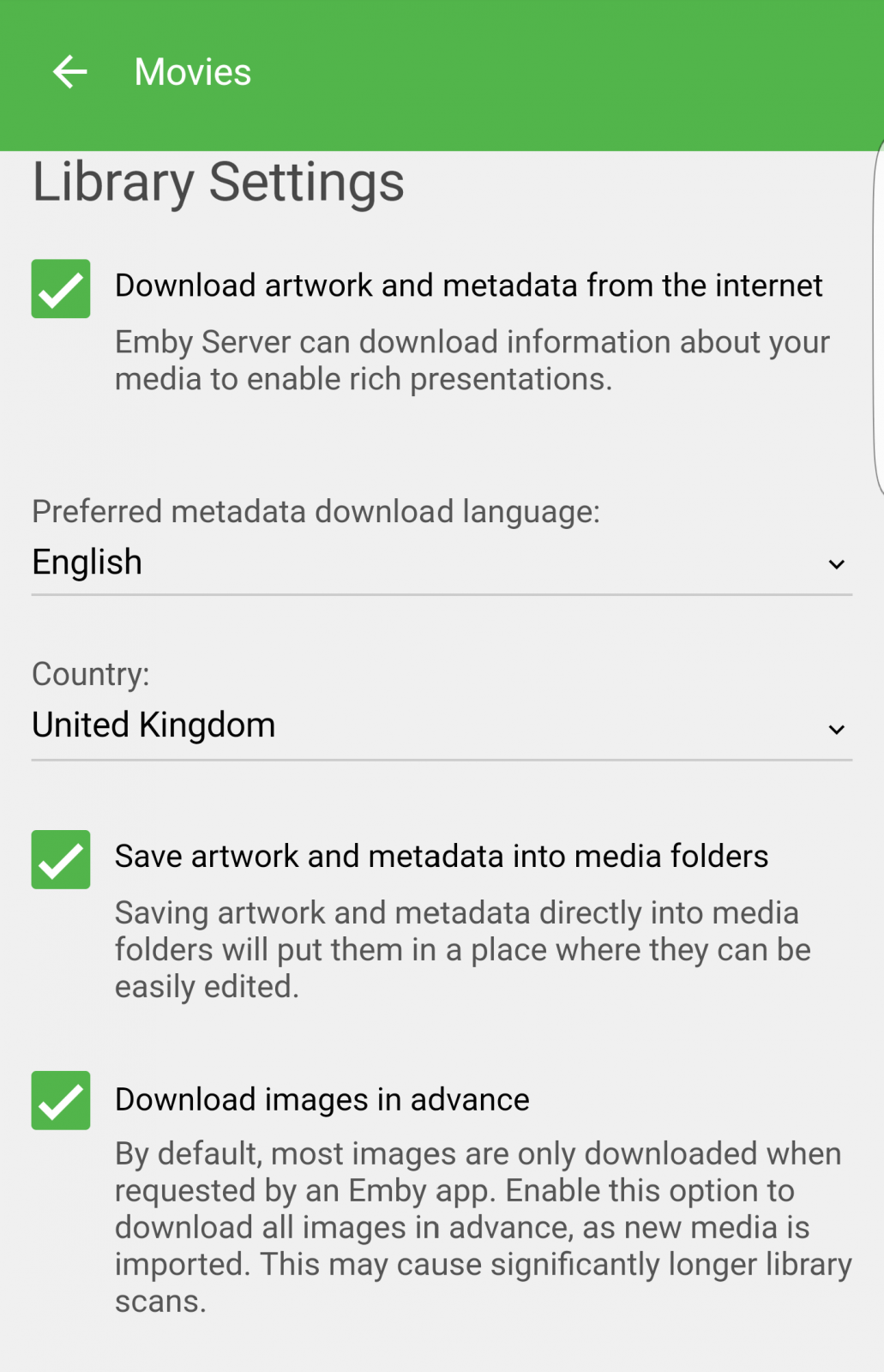Go back using the arrow icon

click(69, 72)
